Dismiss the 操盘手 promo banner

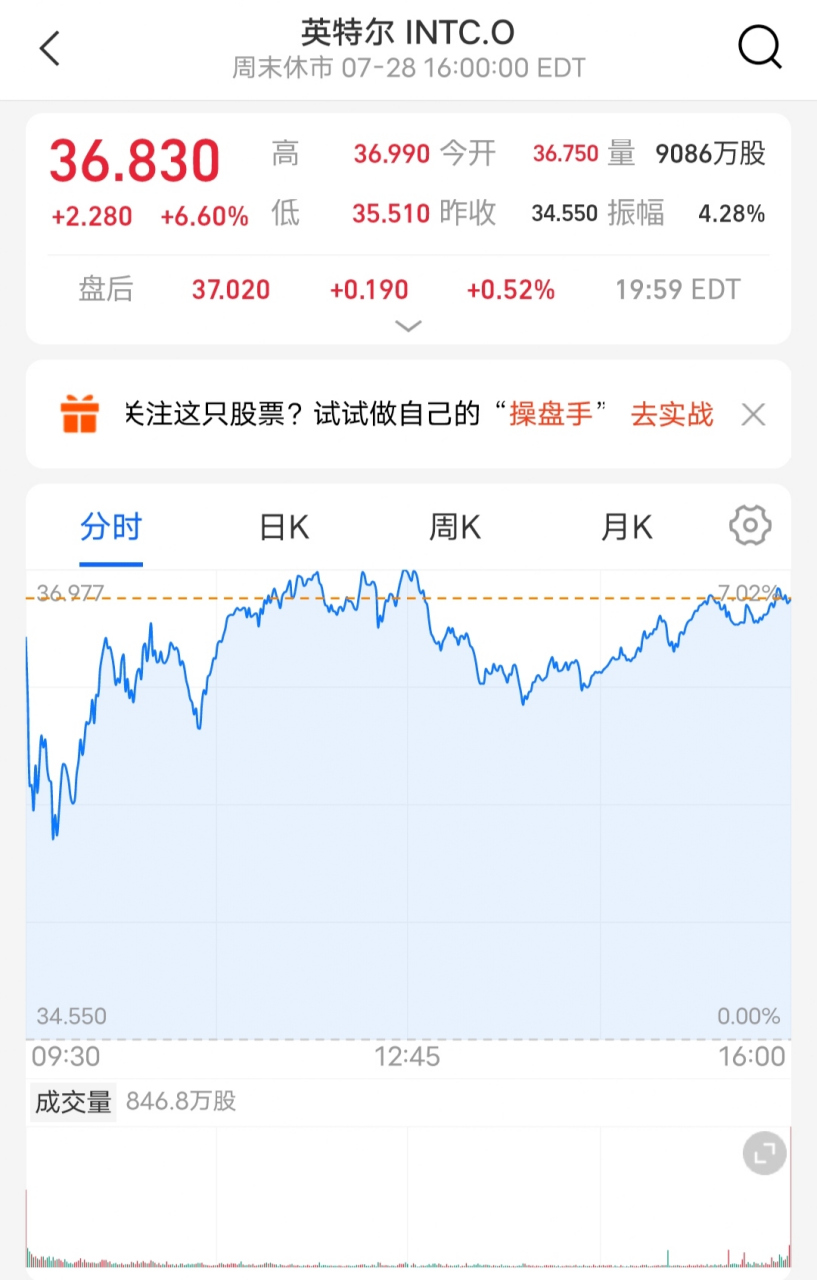(753, 414)
